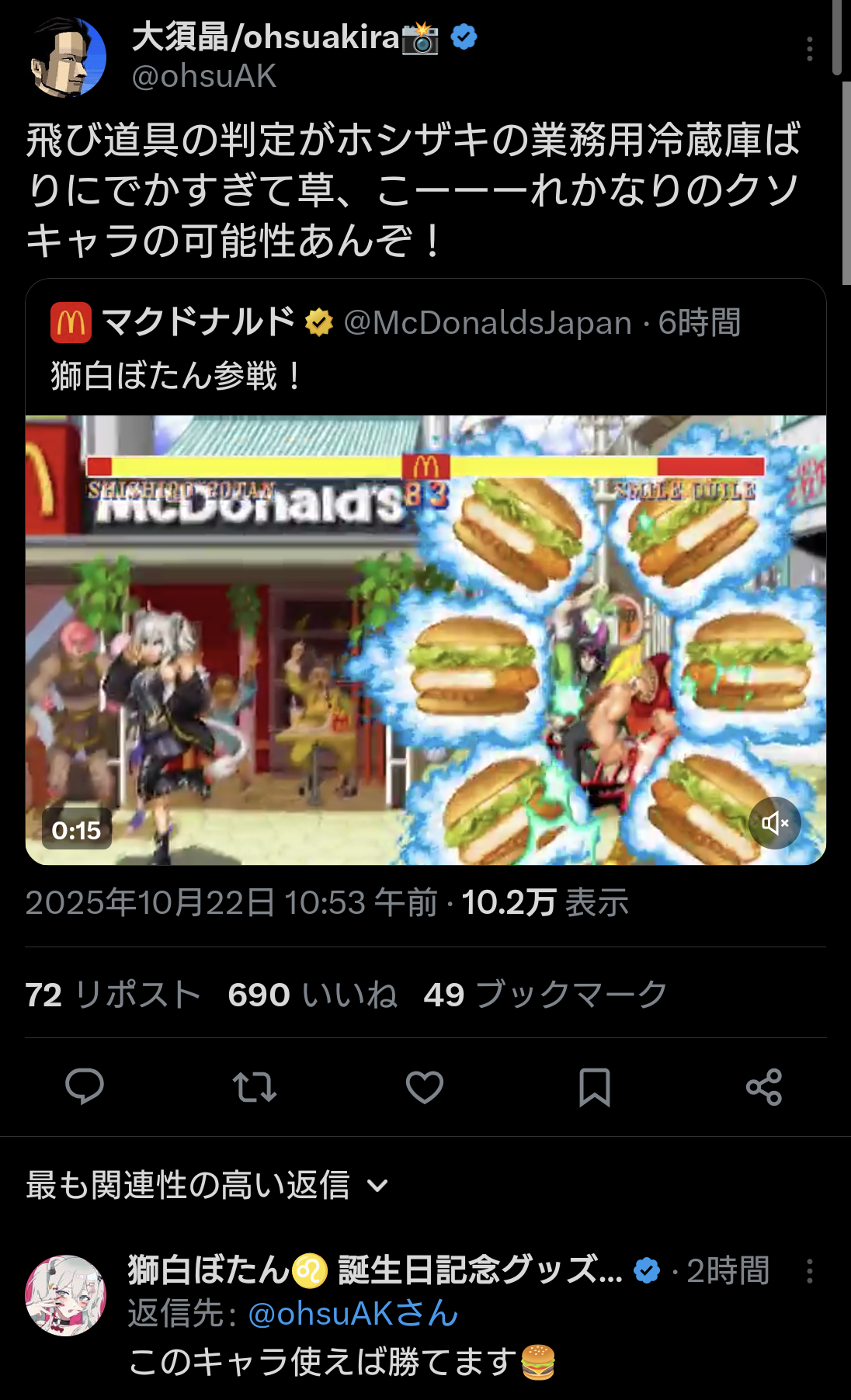Tap the @ohsuAK mention link
Viewport: 851px width, 1400px height.
click(353, 1314)
